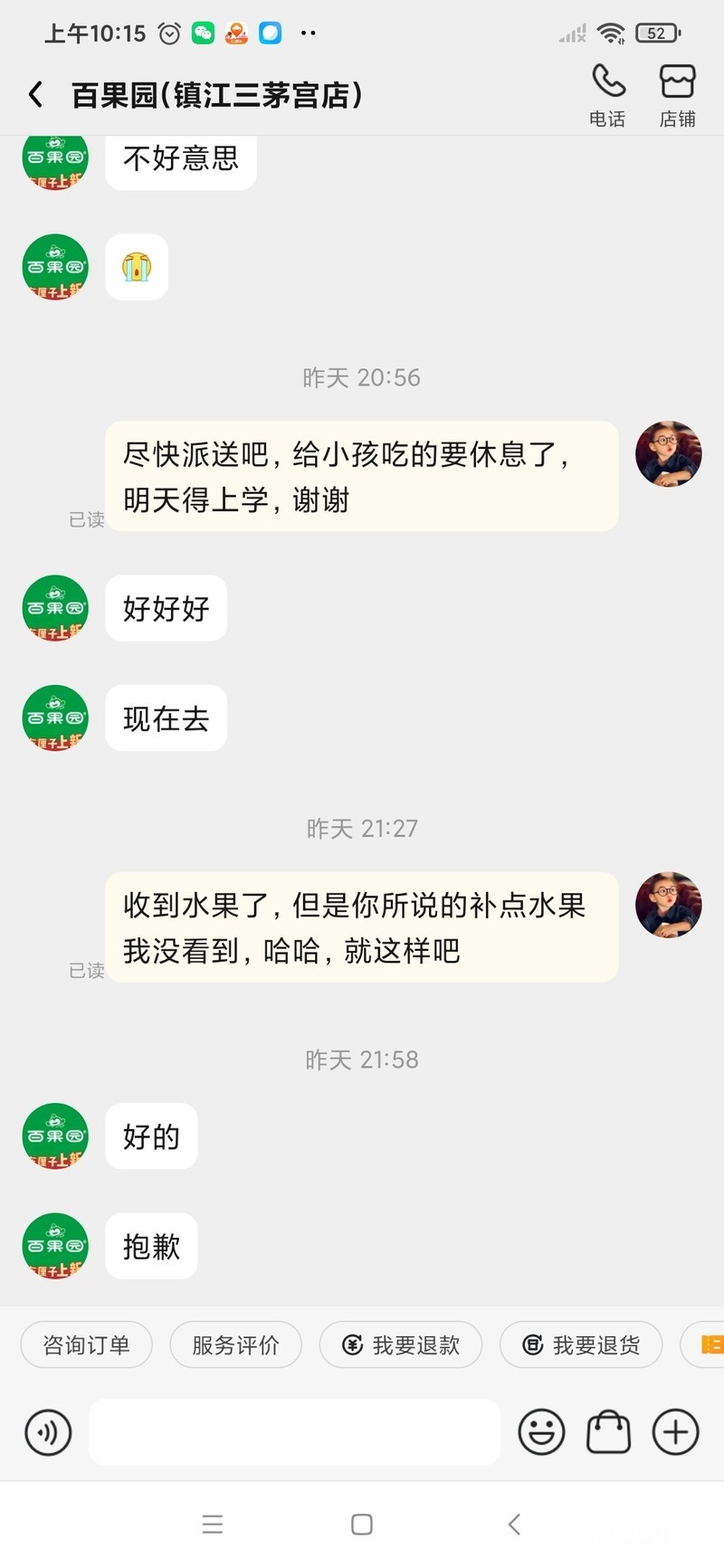Tap the system home button
Screen dimensions: 724x1568
click(362, 1525)
